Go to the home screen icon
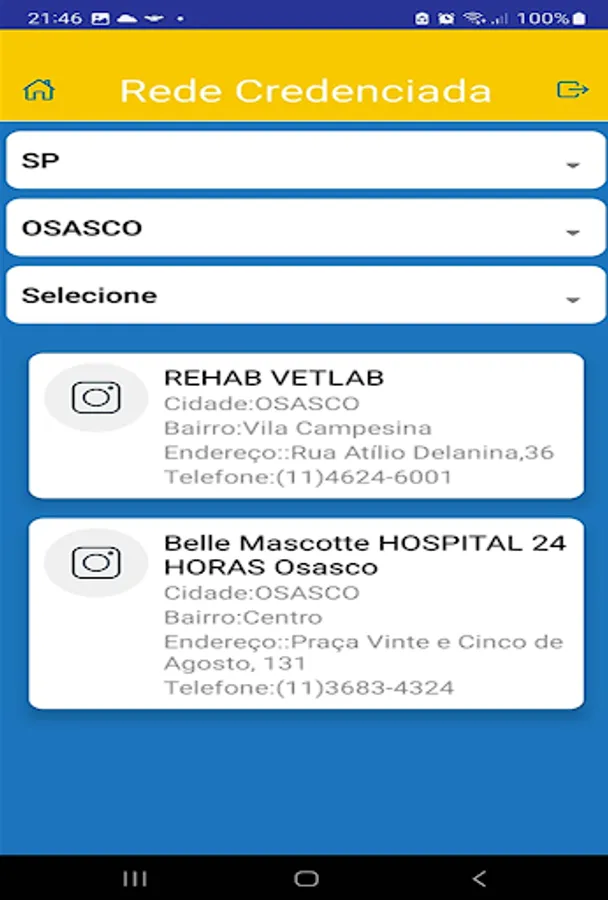The width and height of the screenshot is (608, 900). click(39, 89)
